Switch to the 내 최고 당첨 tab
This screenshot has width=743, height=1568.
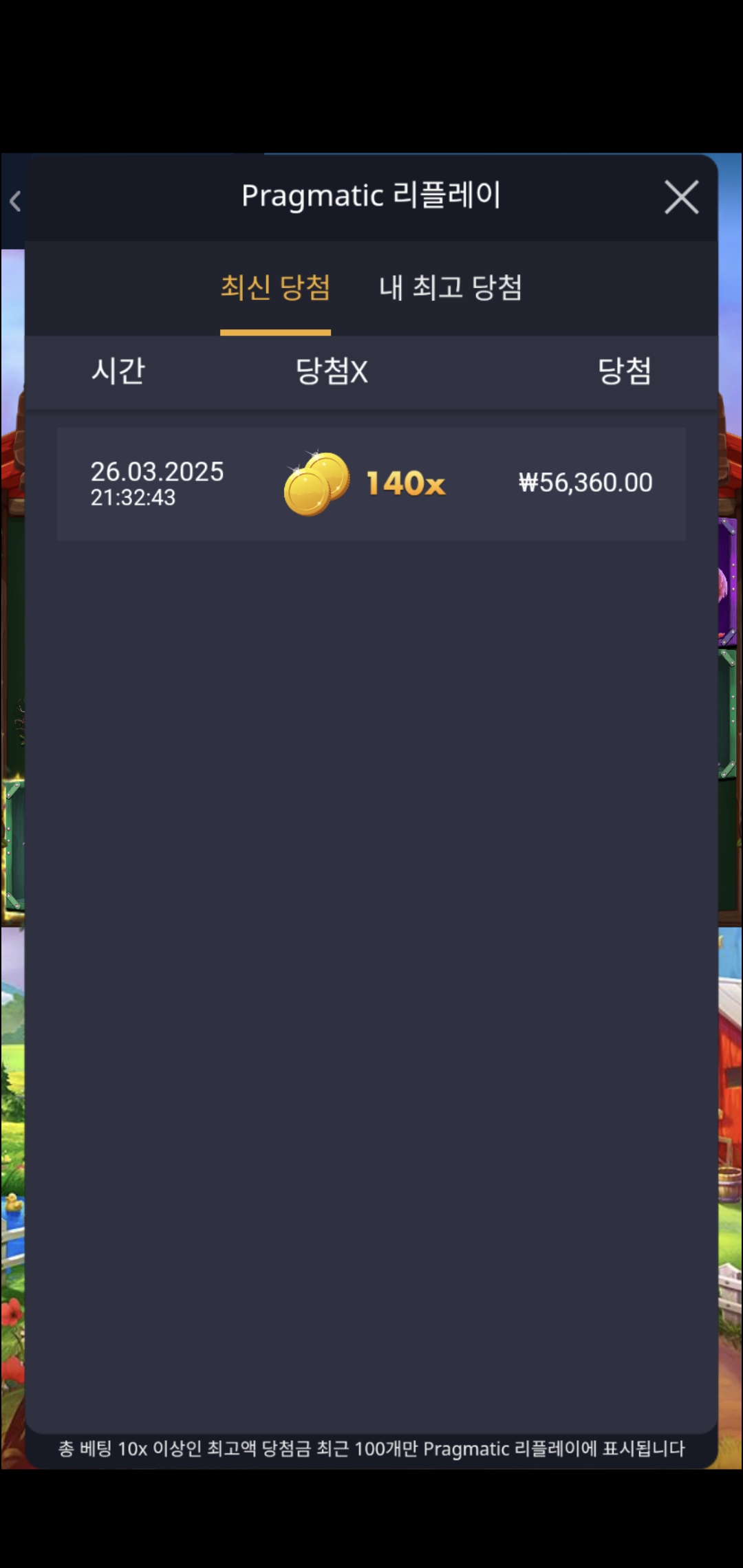[451, 287]
